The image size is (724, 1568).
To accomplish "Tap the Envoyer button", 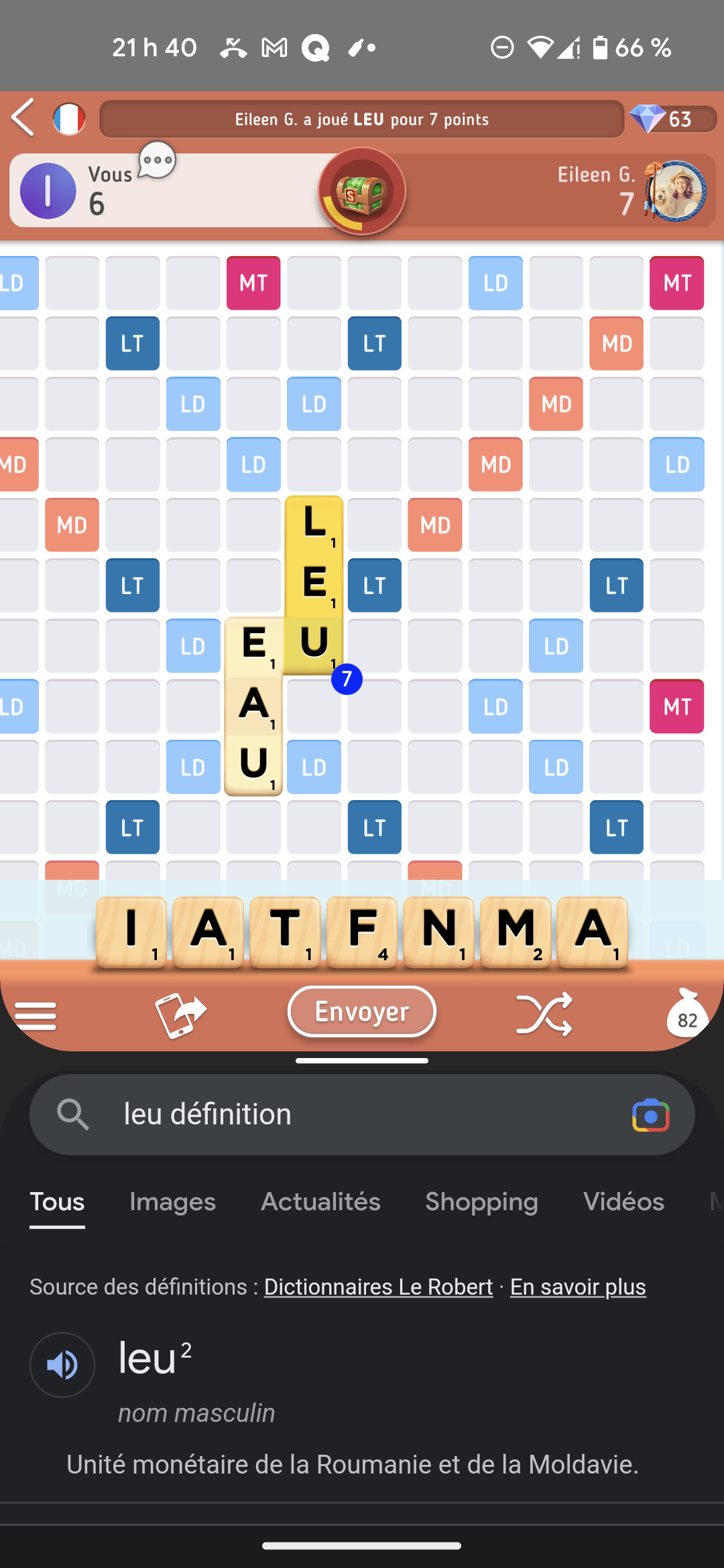I will 362,1012.
